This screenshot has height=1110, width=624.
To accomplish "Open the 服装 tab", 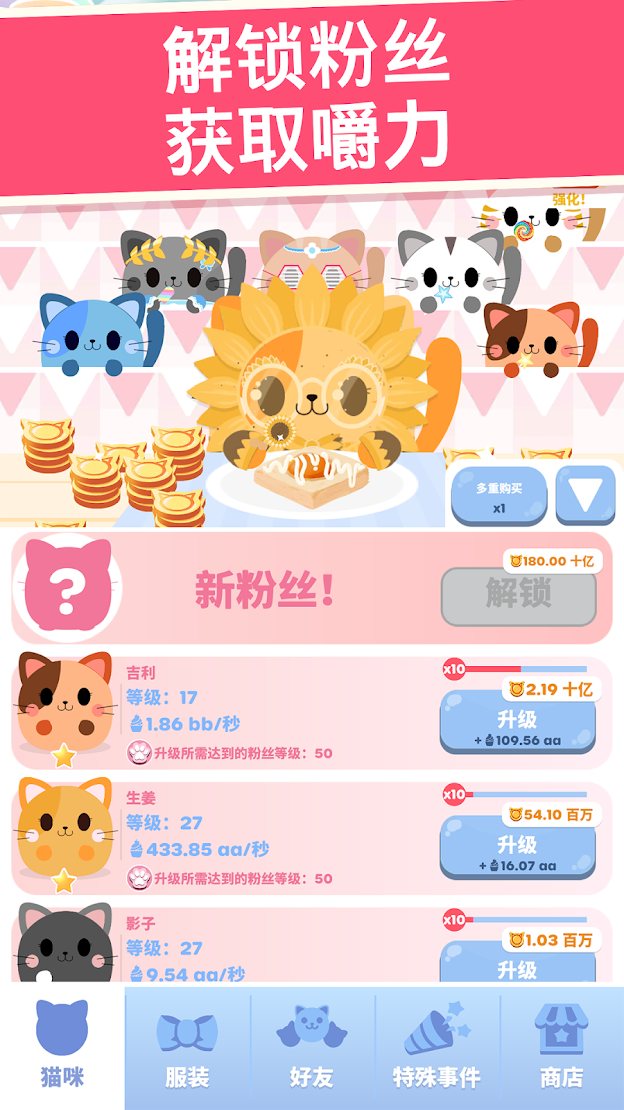I will tap(188, 1048).
